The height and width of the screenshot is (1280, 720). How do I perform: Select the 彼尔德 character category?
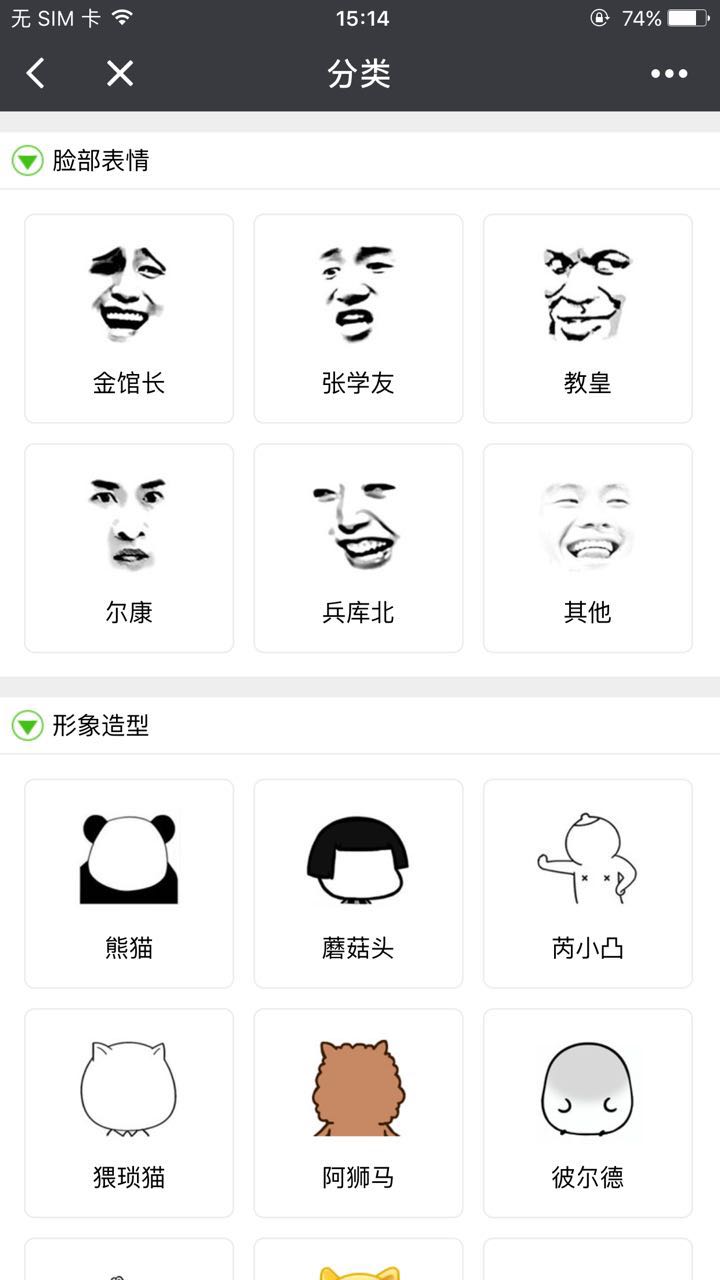tap(588, 1113)
